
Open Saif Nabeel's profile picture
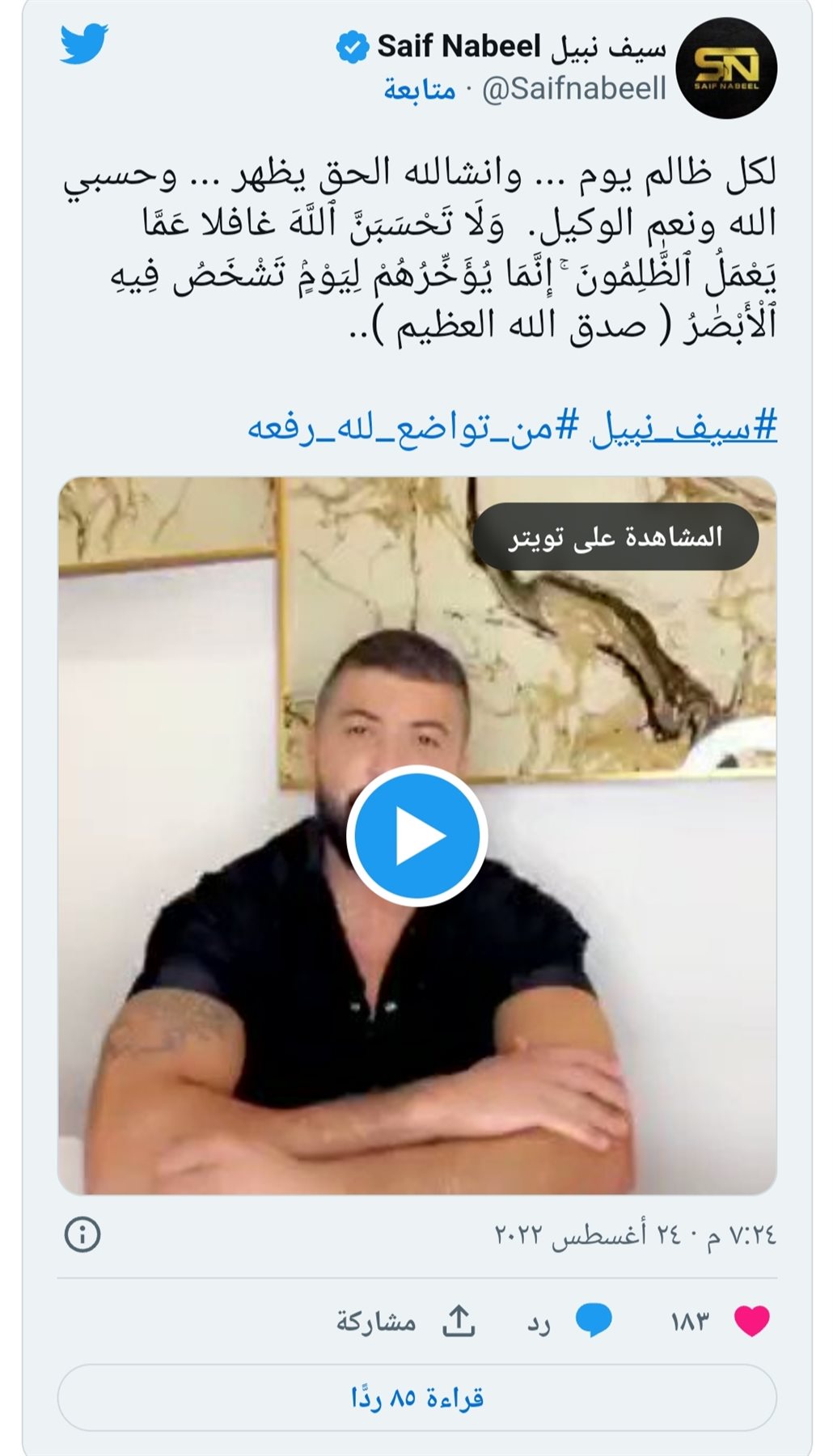(x=726, y=68)
